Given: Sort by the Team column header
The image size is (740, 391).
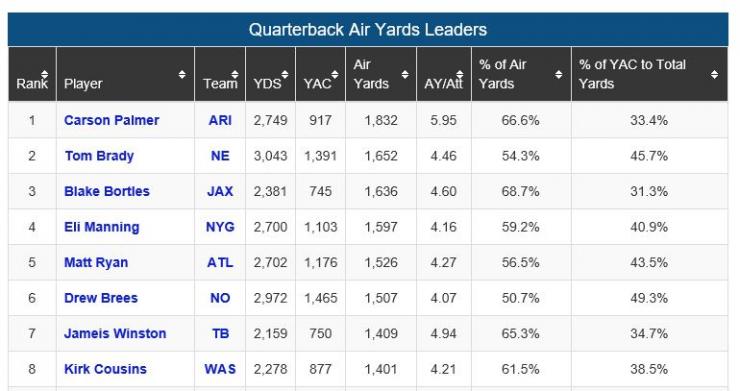Looking at the screenshot, I should [x=220, y=74].
